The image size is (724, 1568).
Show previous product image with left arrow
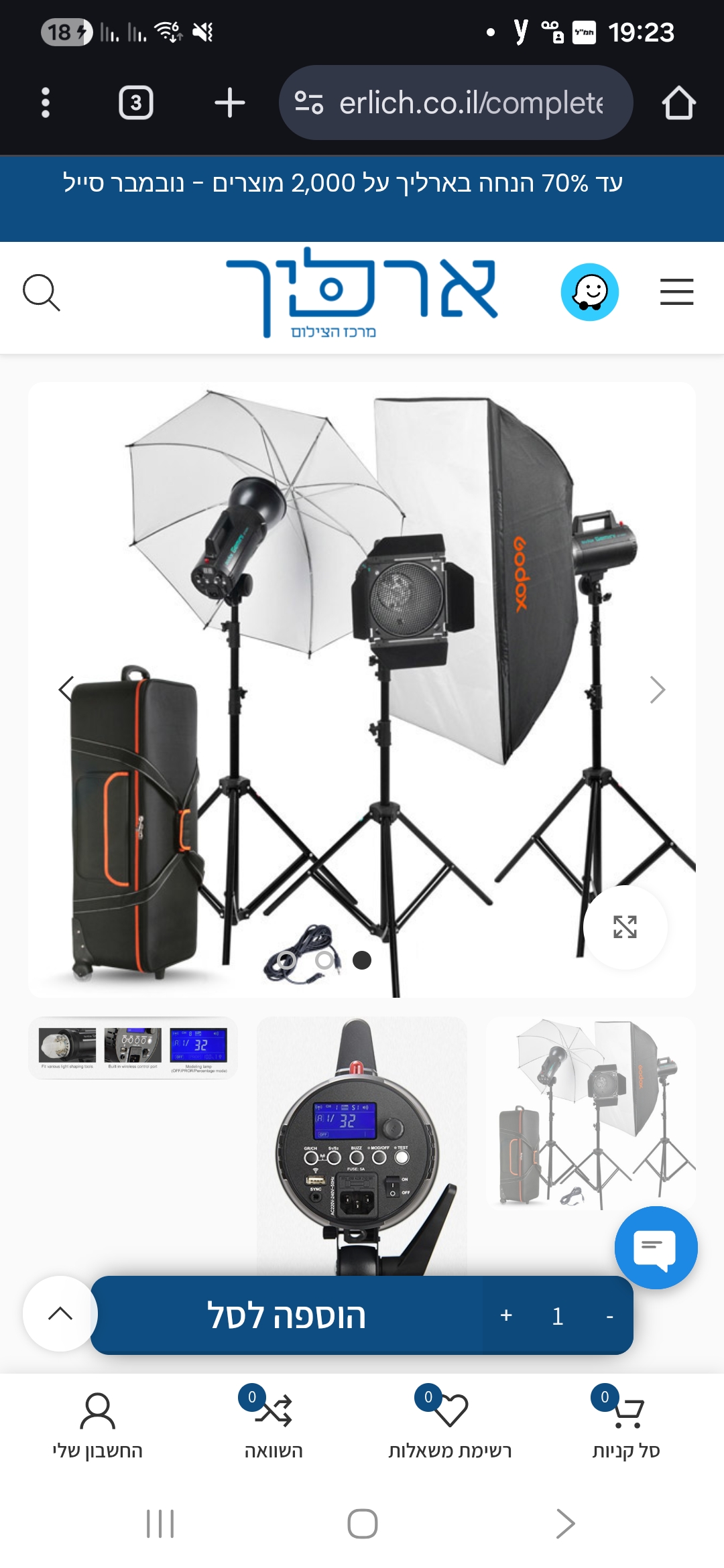[66, 689]
